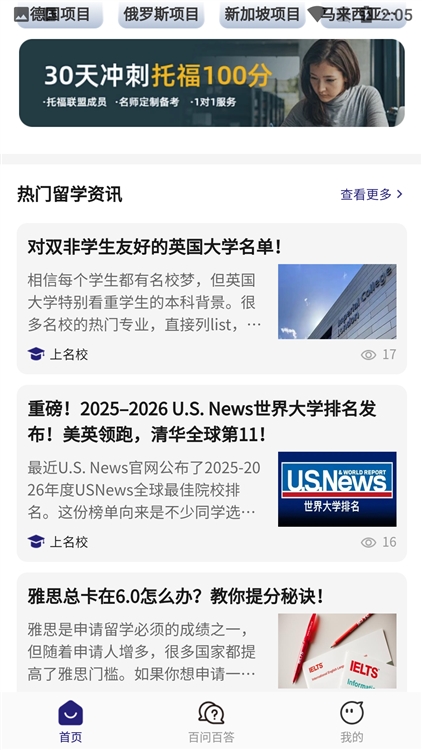Go to the 我的 tab
Image resolution: width=422 pixels, height=750 pixels.
(352, 721)
